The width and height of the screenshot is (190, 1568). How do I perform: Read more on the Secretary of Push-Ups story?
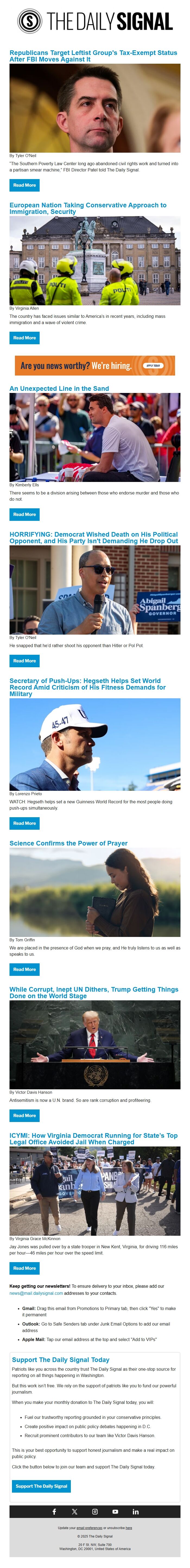pyautogui.click(x=24, y=823)
